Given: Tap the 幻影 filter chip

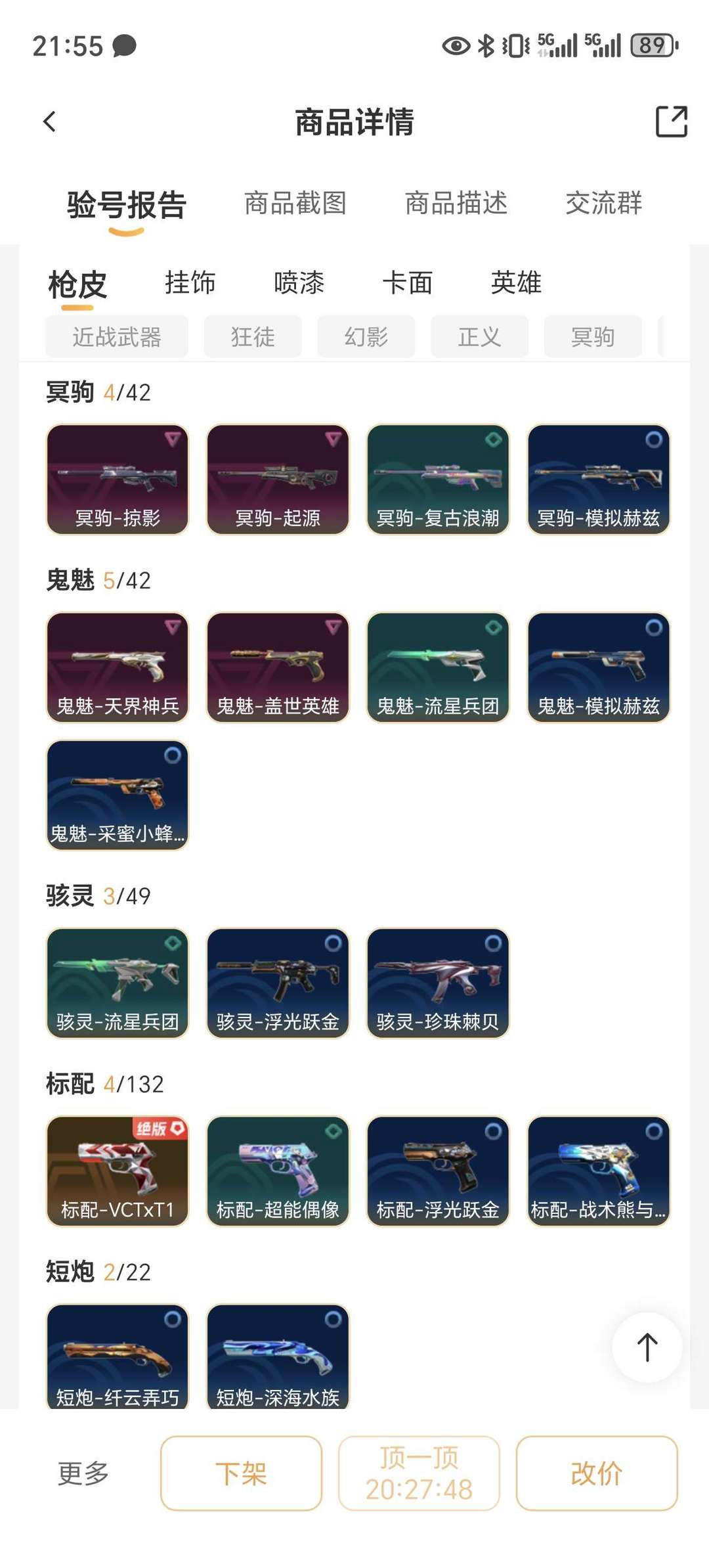Looking at the screenshot, I should click(366, 337).
